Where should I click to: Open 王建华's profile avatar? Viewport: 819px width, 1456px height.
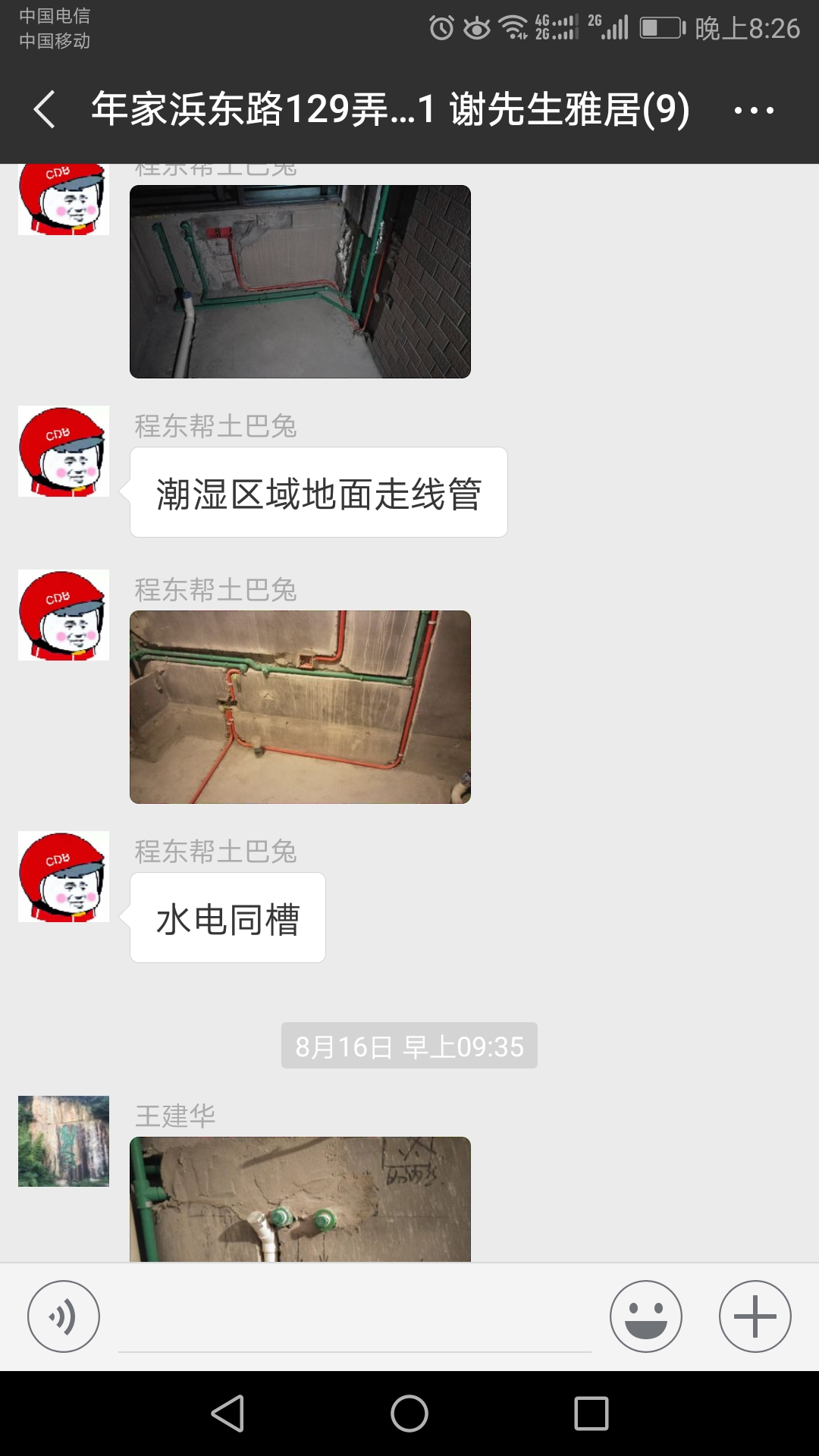(x=64, y=1141)
